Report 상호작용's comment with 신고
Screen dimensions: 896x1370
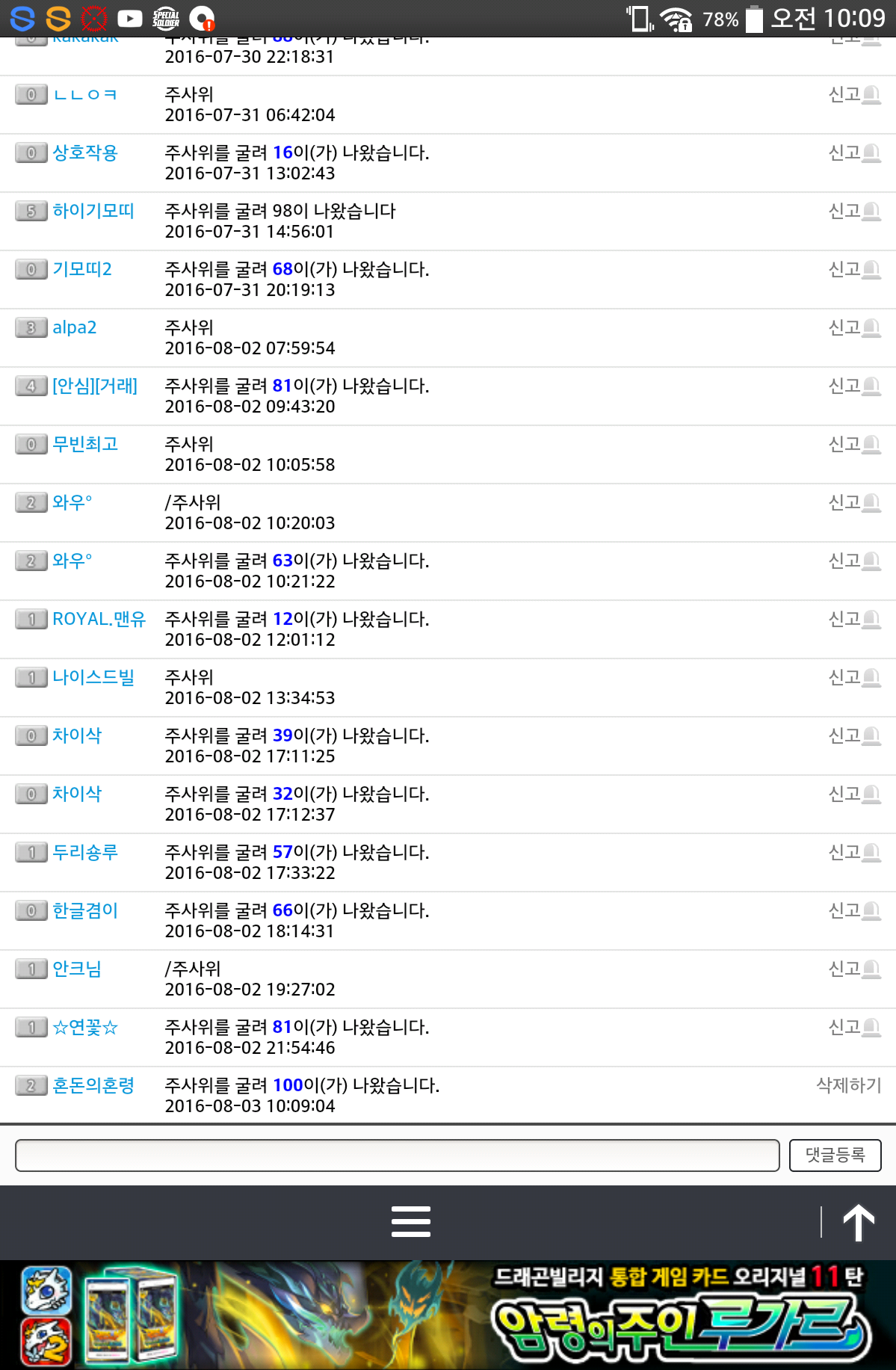854,153
